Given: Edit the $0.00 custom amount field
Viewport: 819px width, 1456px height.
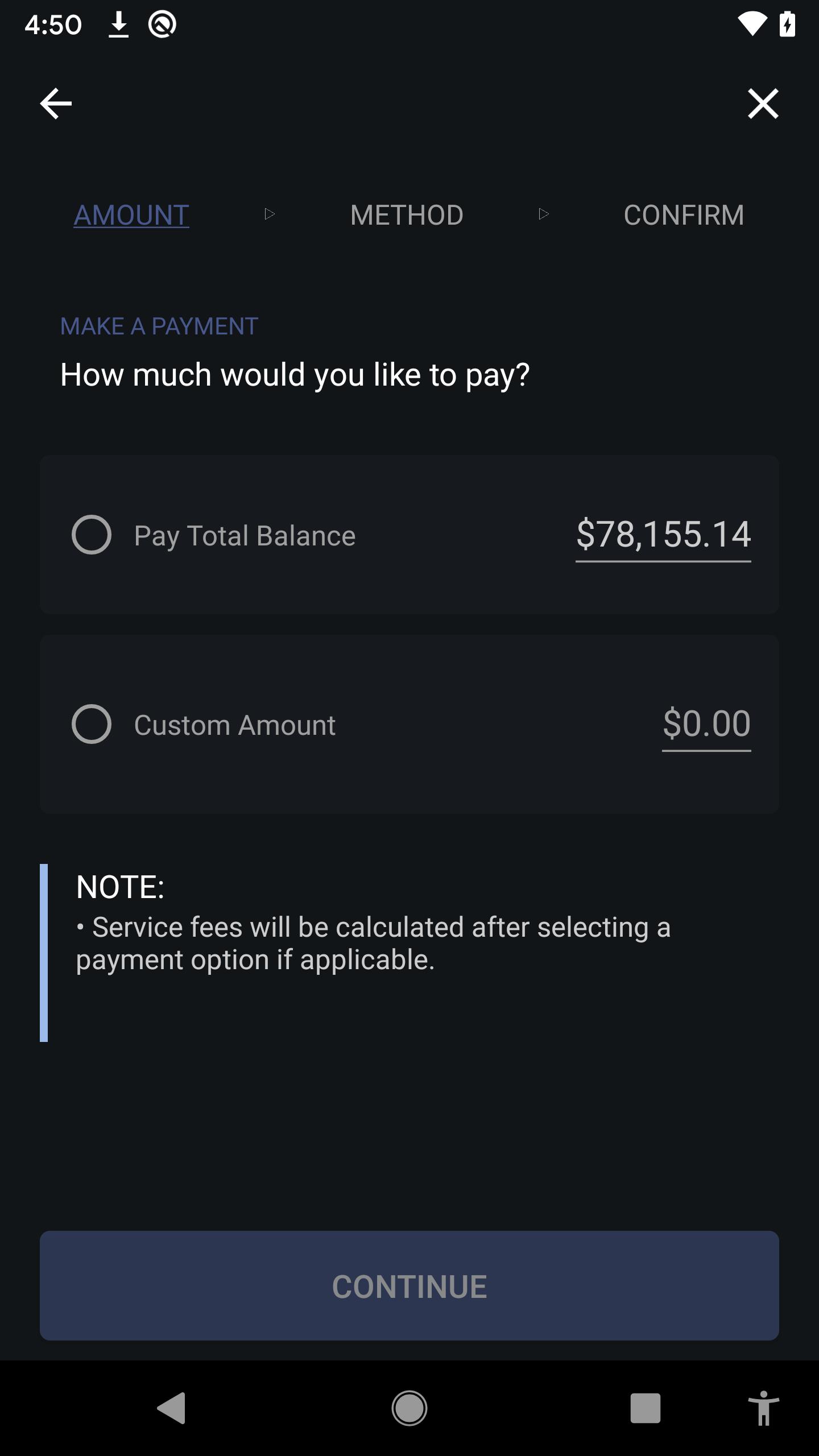Looking at the screenshot, I should 706,725.
